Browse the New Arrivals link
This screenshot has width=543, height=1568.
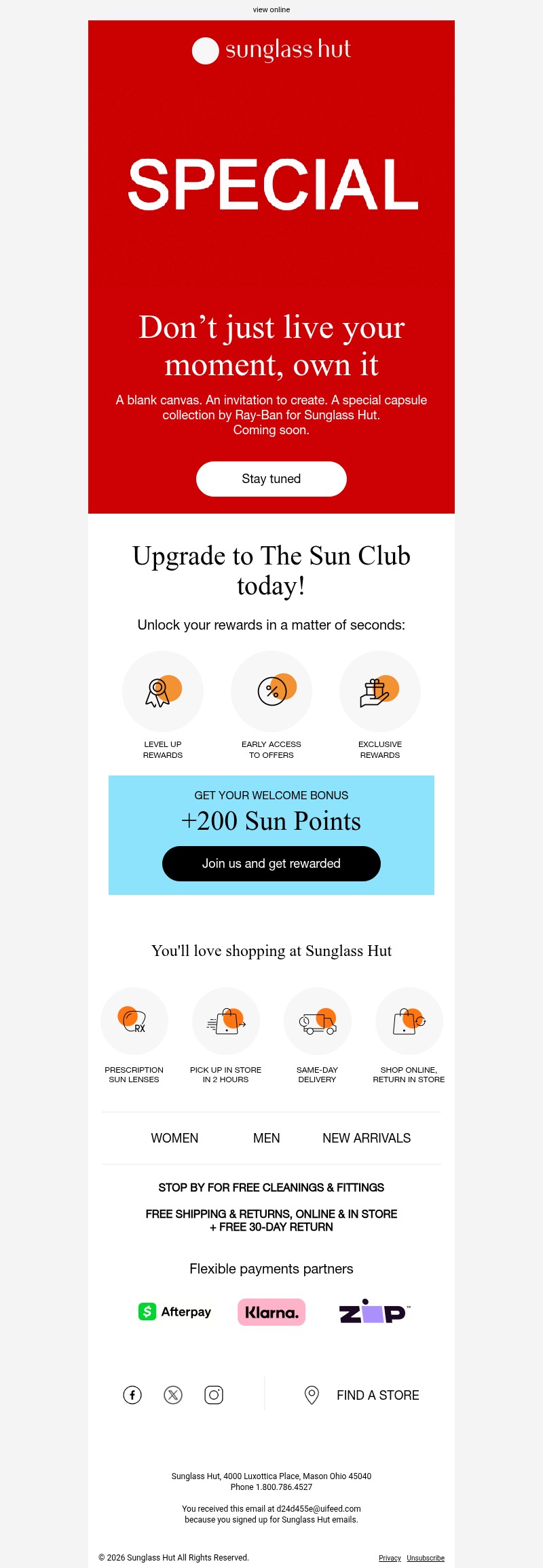pos(366,1138)
